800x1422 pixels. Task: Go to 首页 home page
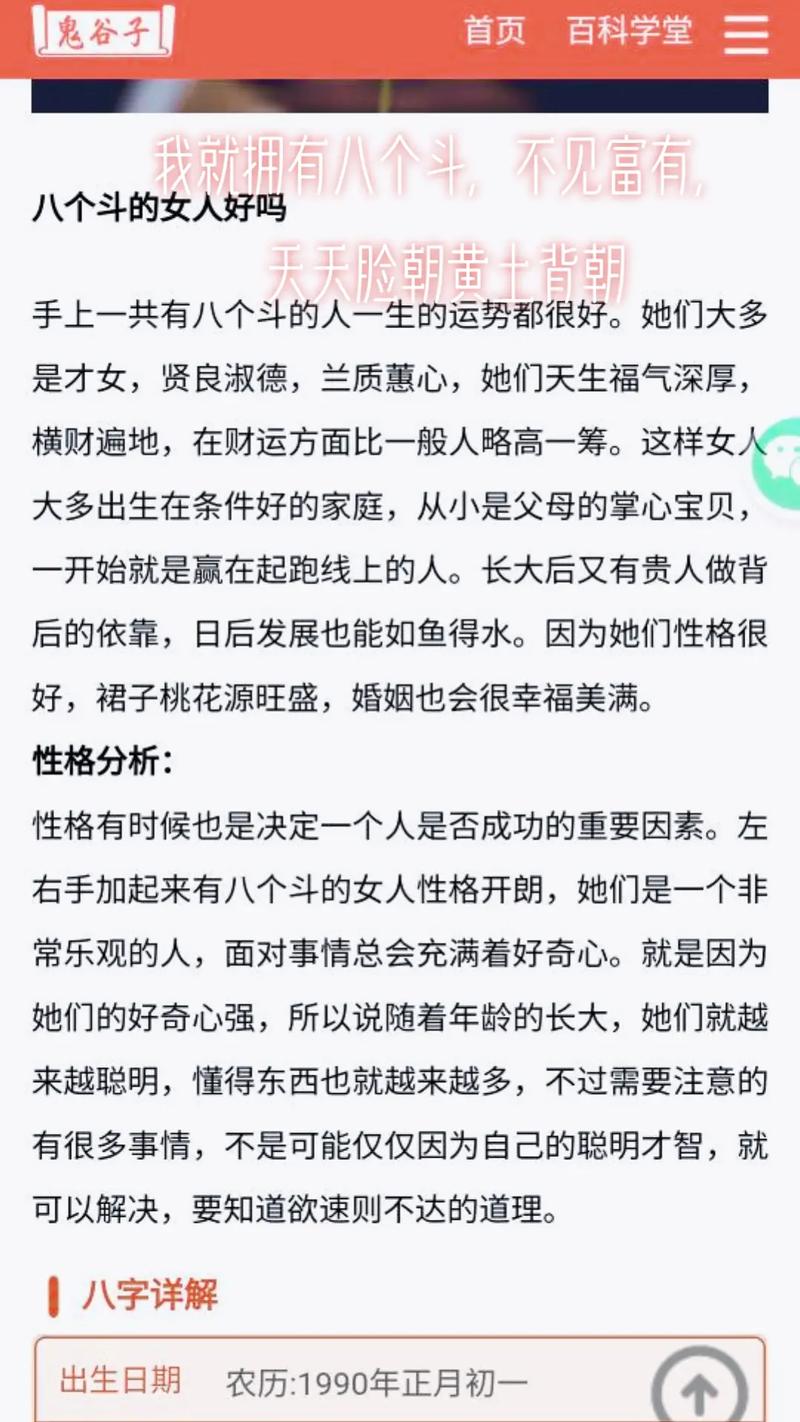494,31
